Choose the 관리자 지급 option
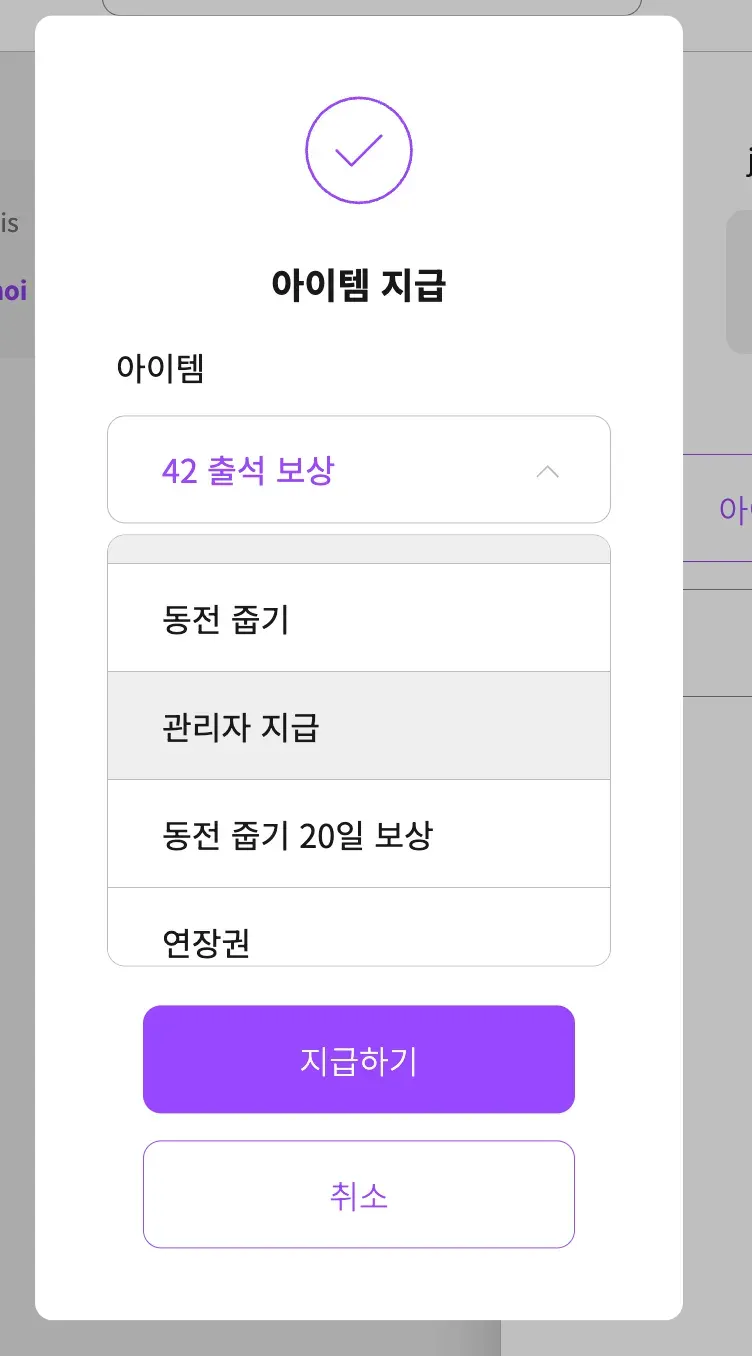 358,727
